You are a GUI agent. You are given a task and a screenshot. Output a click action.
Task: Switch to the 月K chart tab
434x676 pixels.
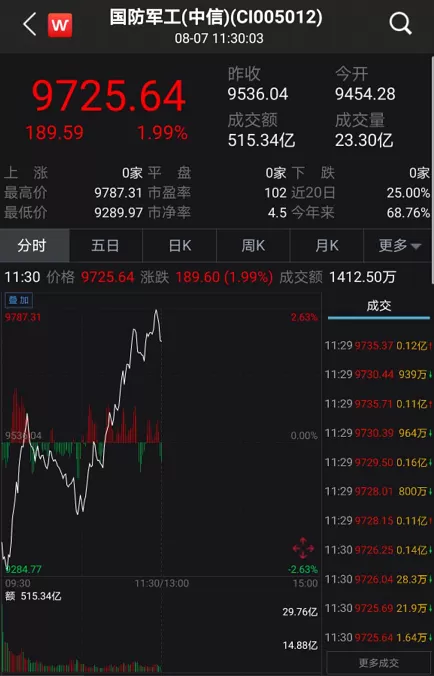pos(327,246)
